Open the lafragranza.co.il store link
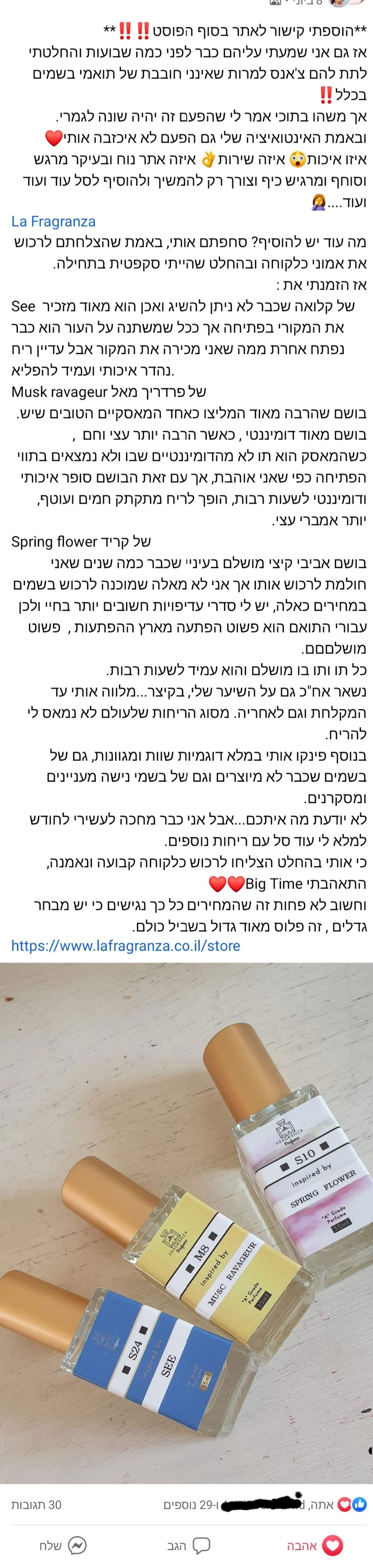373x1568 pixels. pyautogui.click(x=126, y=945)
